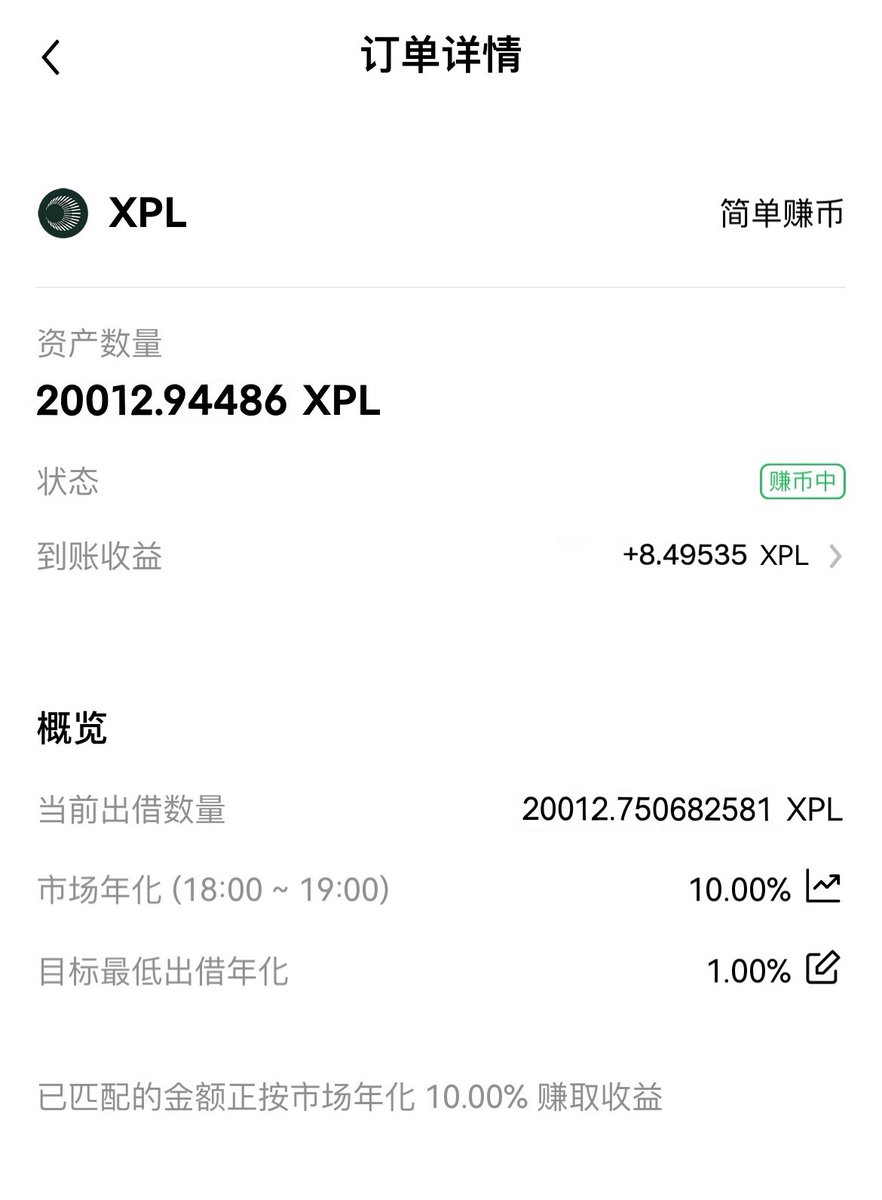View the market APR trend chart
The width and height of the screenshot is (882, 1200).
pyautogui.click(x=823, y=887)
